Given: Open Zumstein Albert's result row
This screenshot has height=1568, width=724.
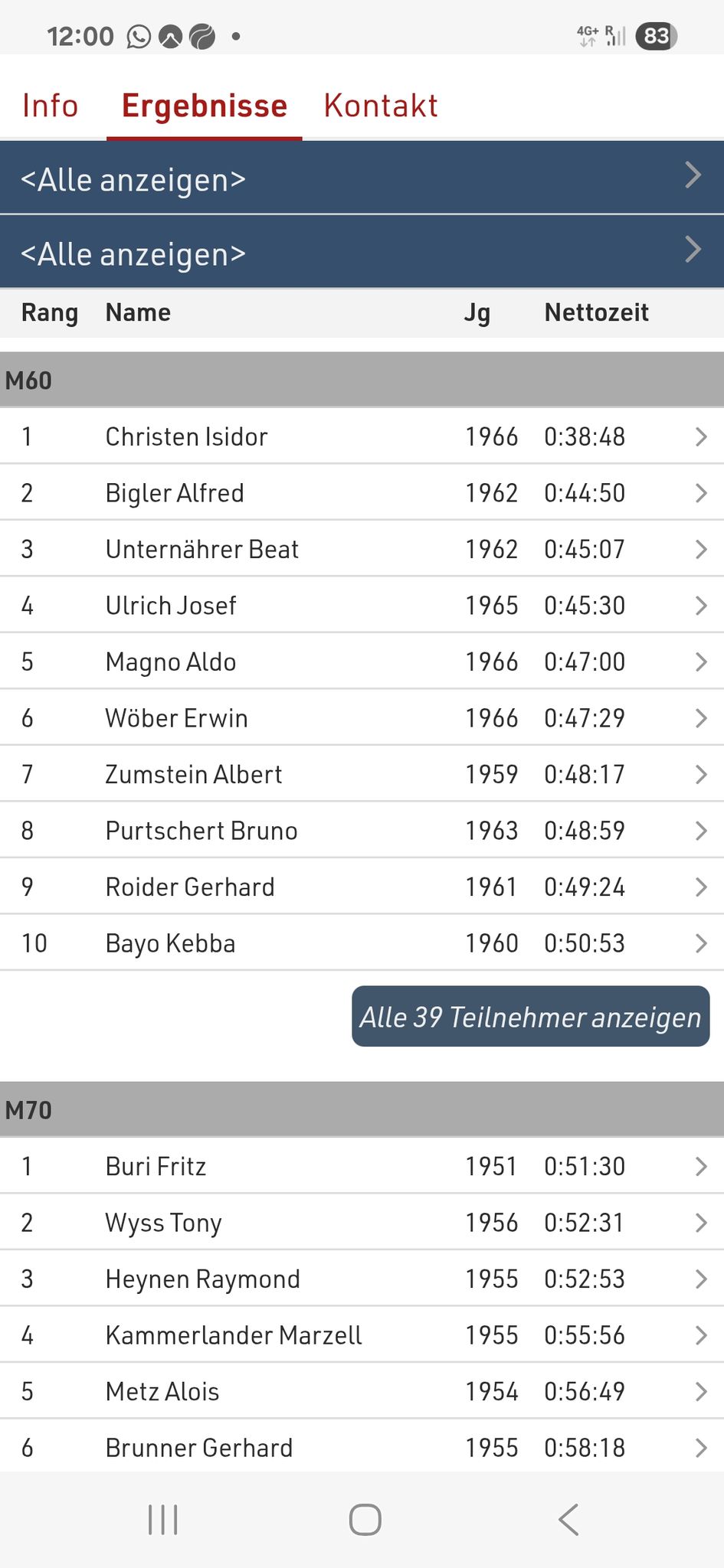Looking at the screenshot, I should [x=362, y=774].
